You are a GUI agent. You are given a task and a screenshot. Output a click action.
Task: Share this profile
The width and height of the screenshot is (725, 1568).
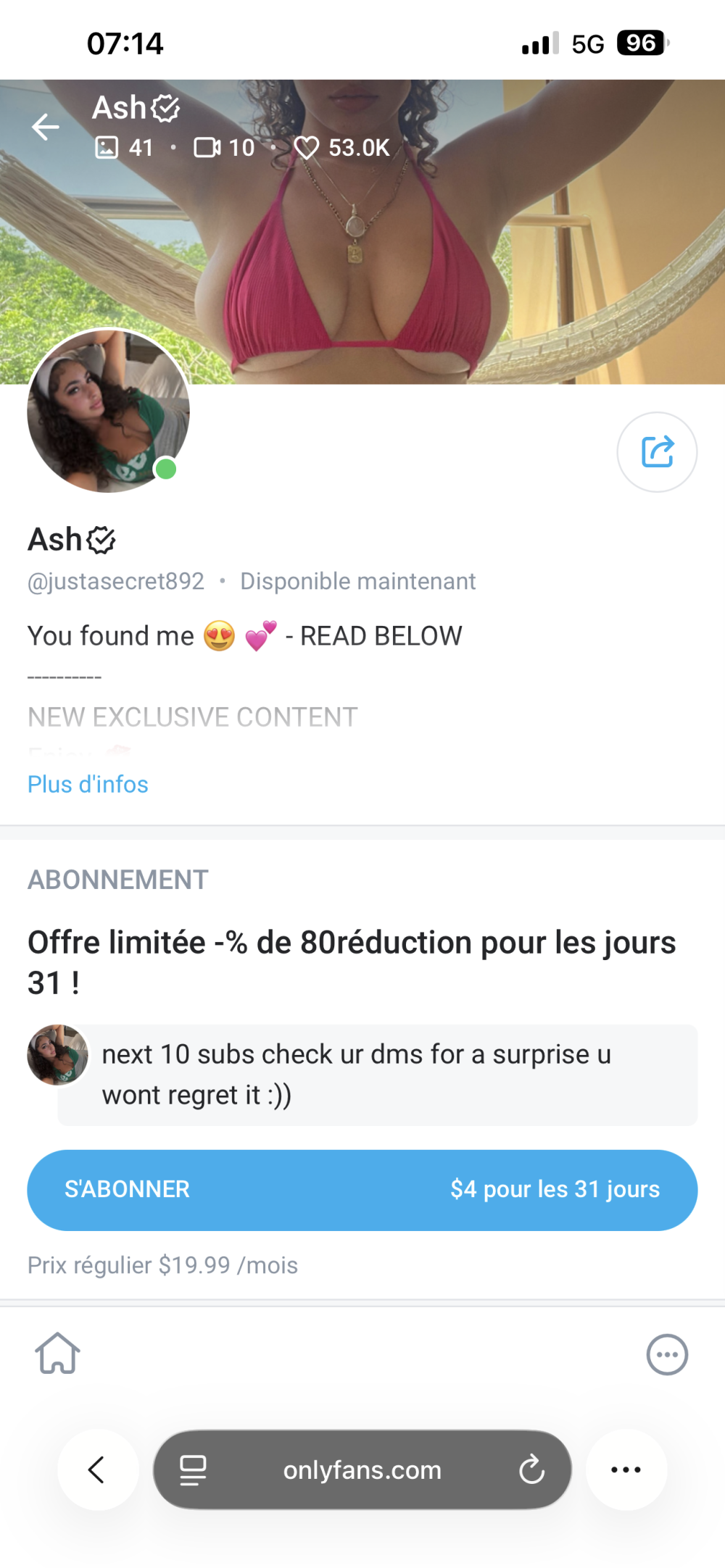pyautogui.click(x=657, y=452)
